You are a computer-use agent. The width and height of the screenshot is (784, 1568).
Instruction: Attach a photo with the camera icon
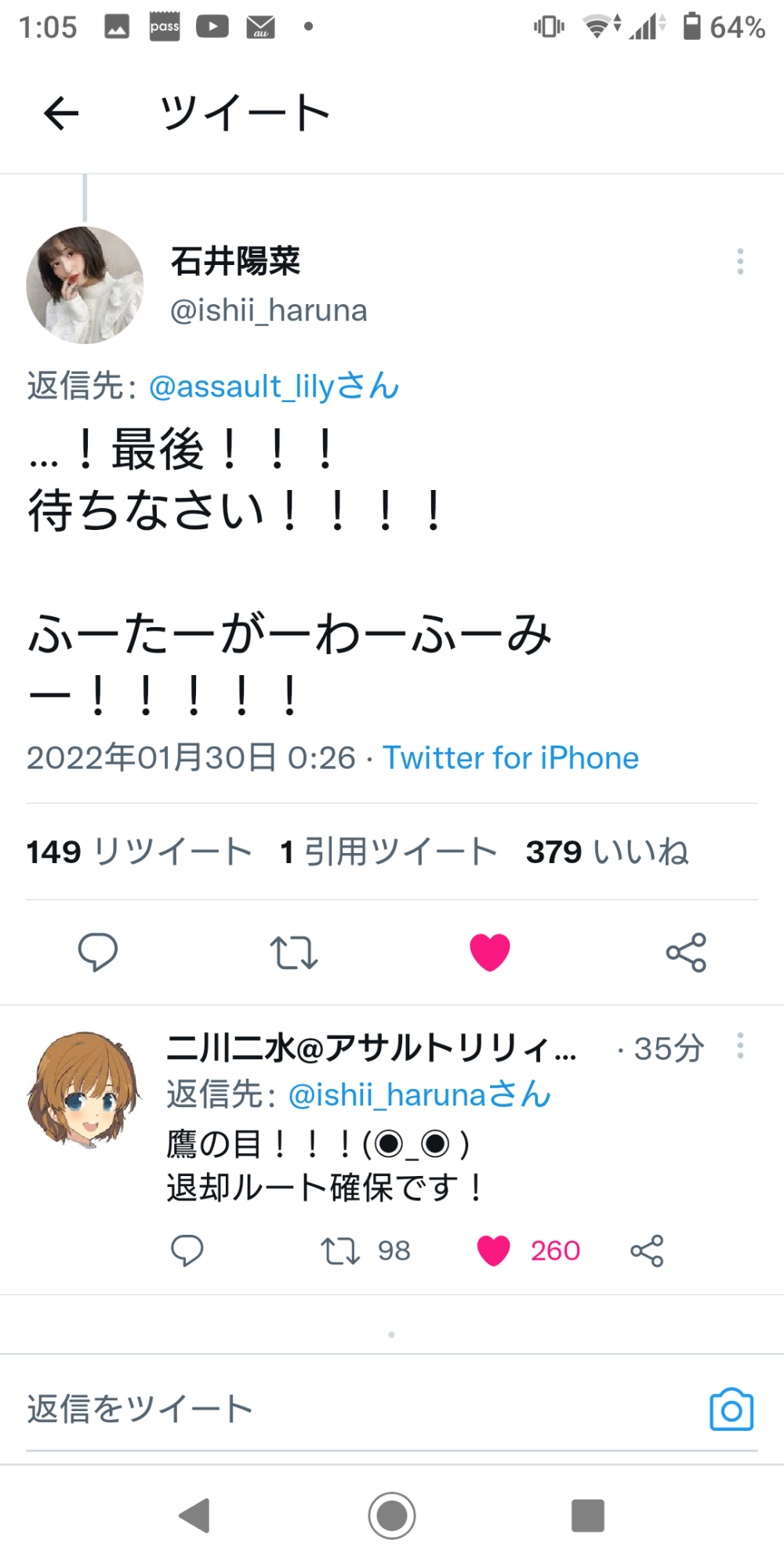731,1410
